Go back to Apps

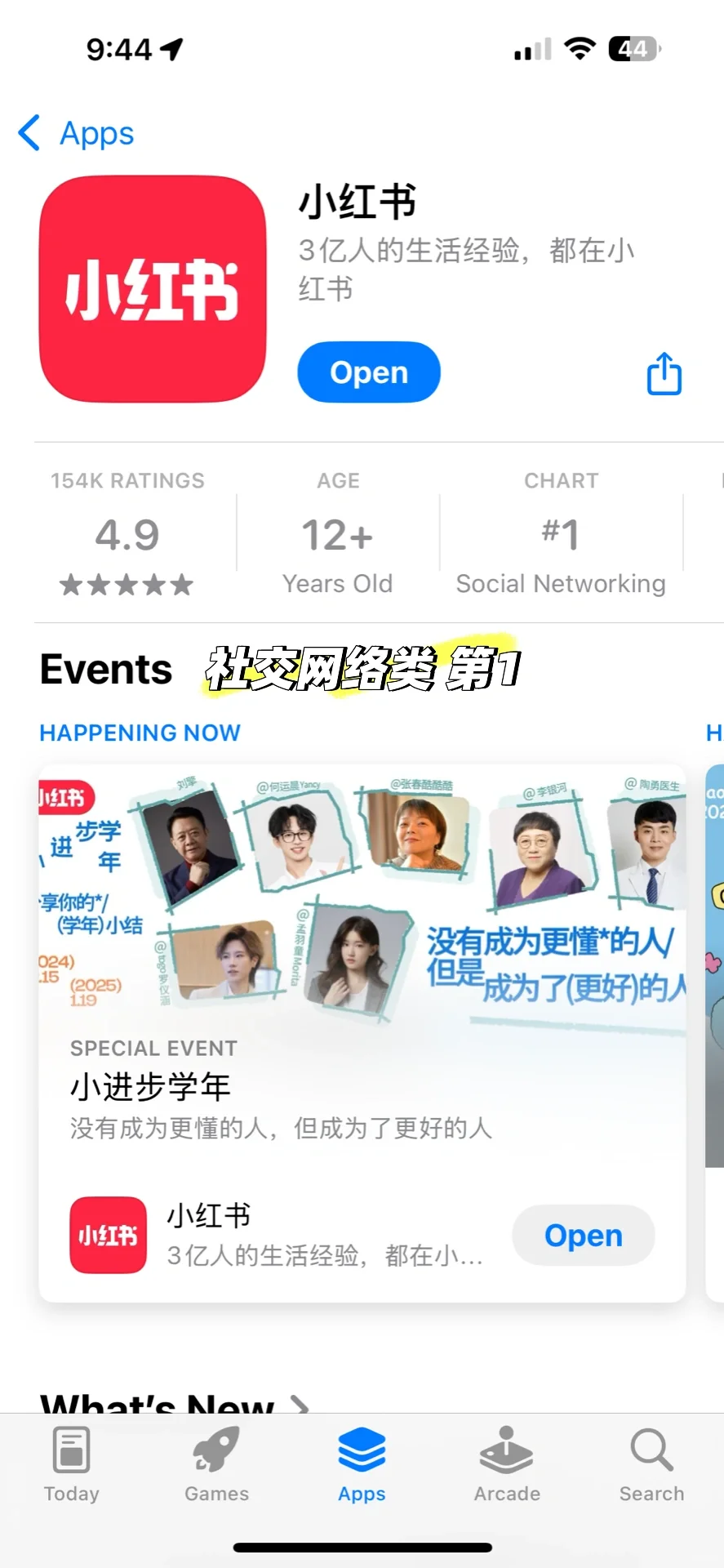coord(76,133)
